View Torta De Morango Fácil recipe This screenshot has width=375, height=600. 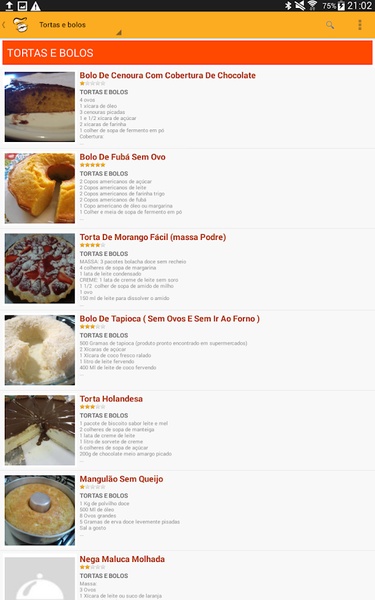pyautogui.click(x=188, y=269)
